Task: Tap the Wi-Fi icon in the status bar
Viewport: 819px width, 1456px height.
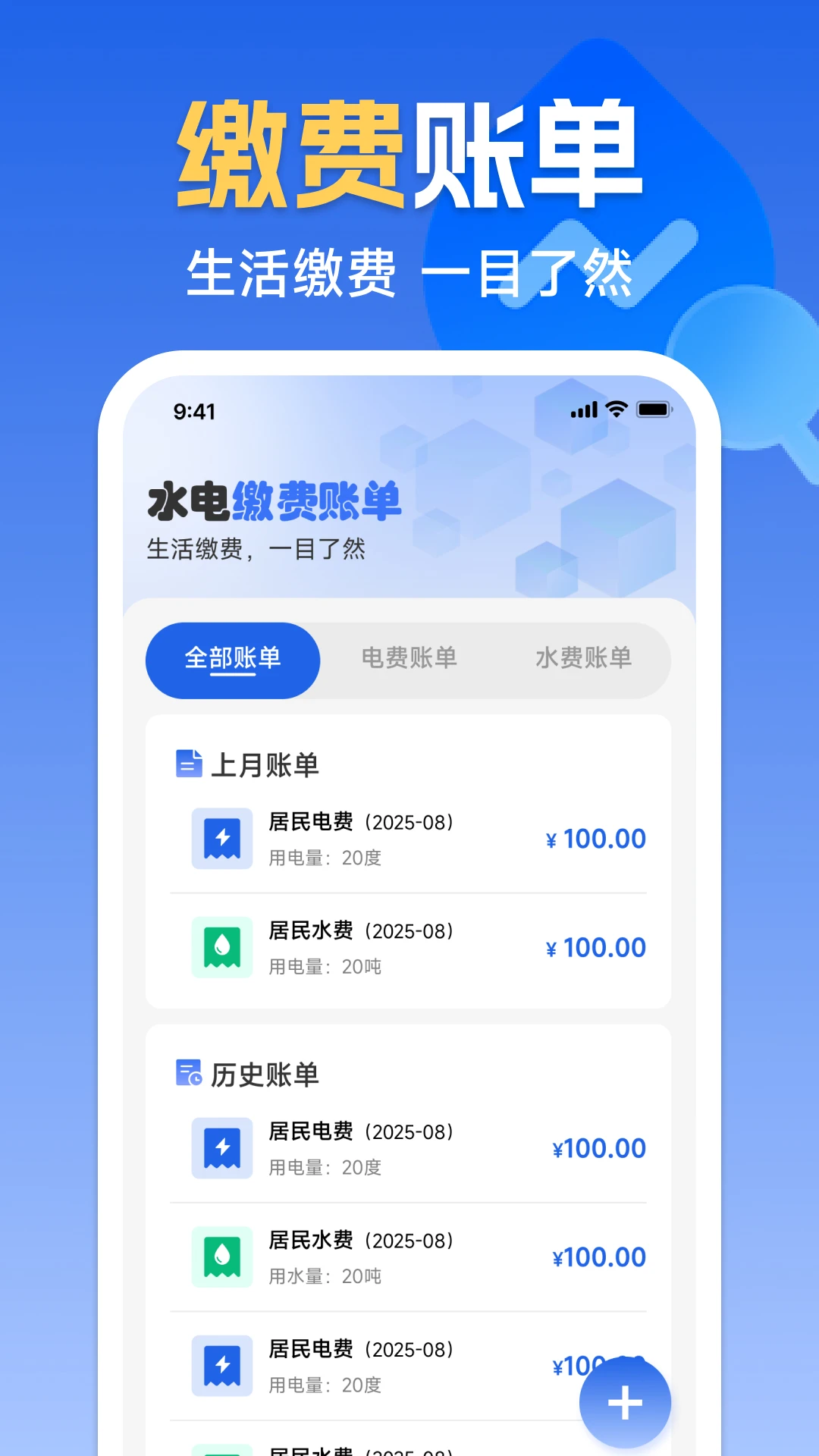Action: pyautogui.click(x=615, y=409)
